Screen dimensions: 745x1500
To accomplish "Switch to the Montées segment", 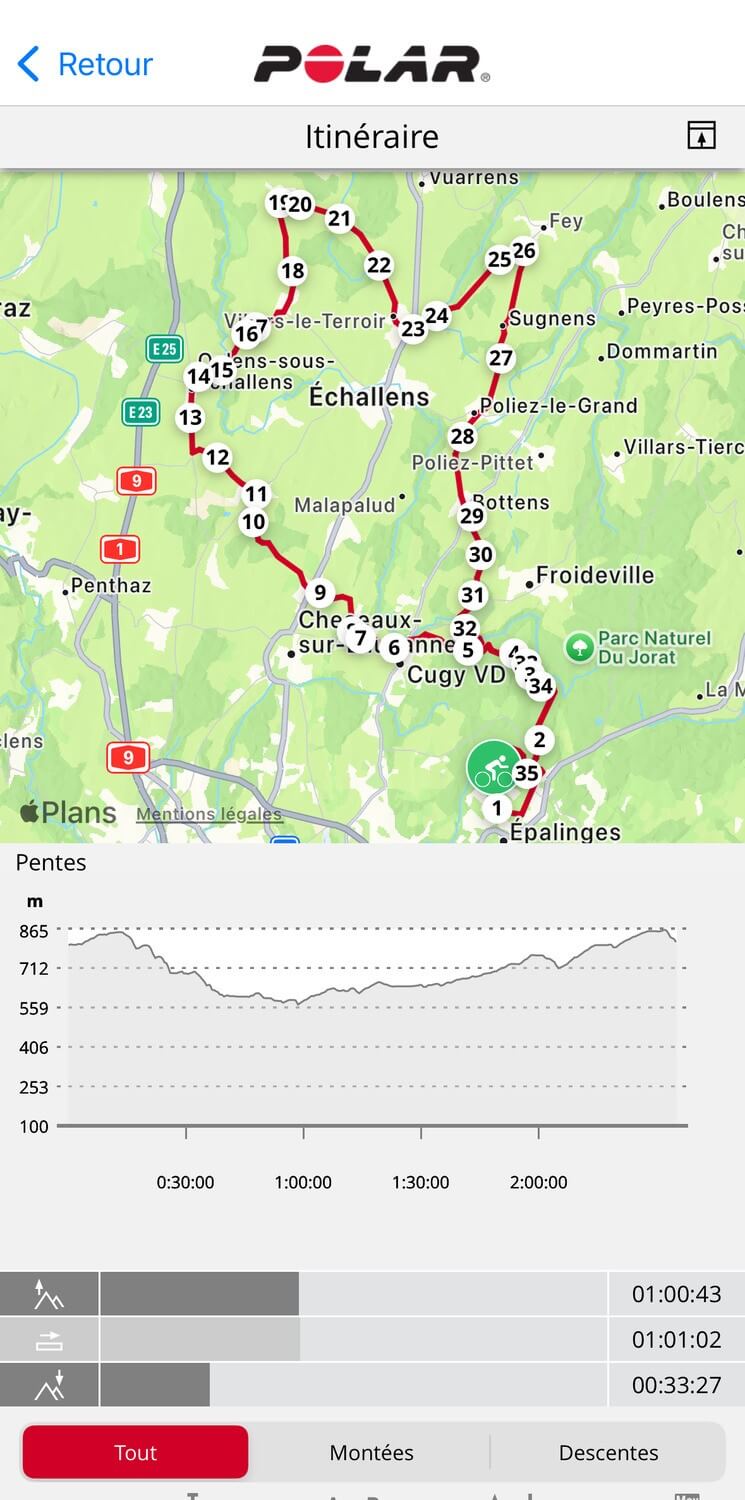I will pos(371,1452).
